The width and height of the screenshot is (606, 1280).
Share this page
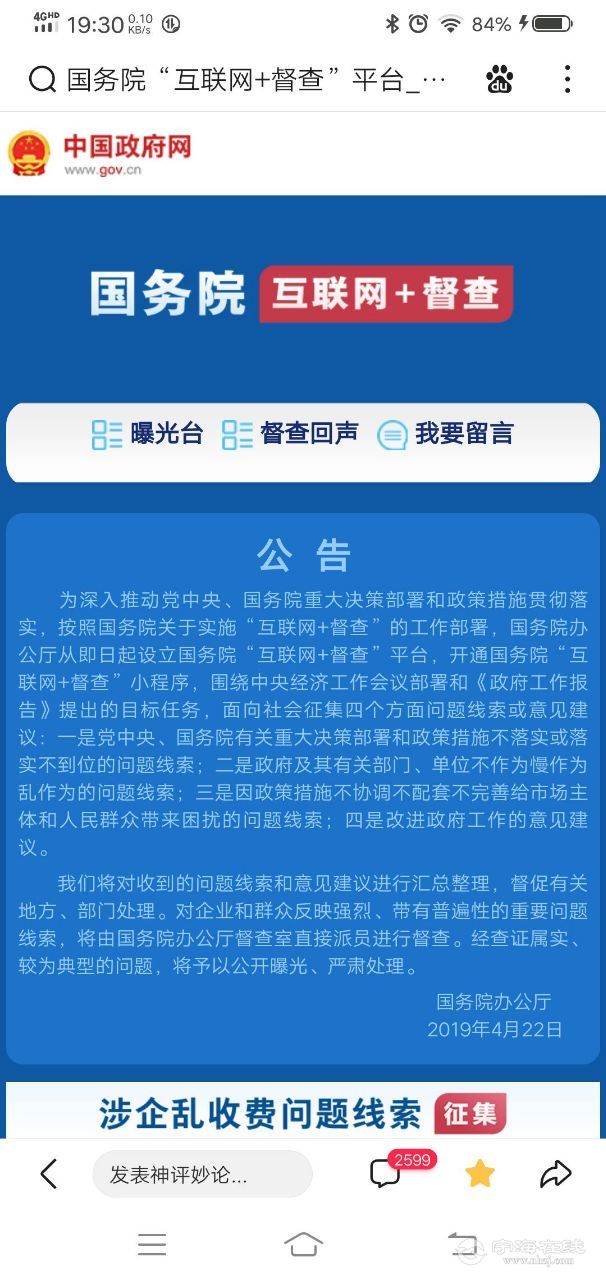point(555,1174)
